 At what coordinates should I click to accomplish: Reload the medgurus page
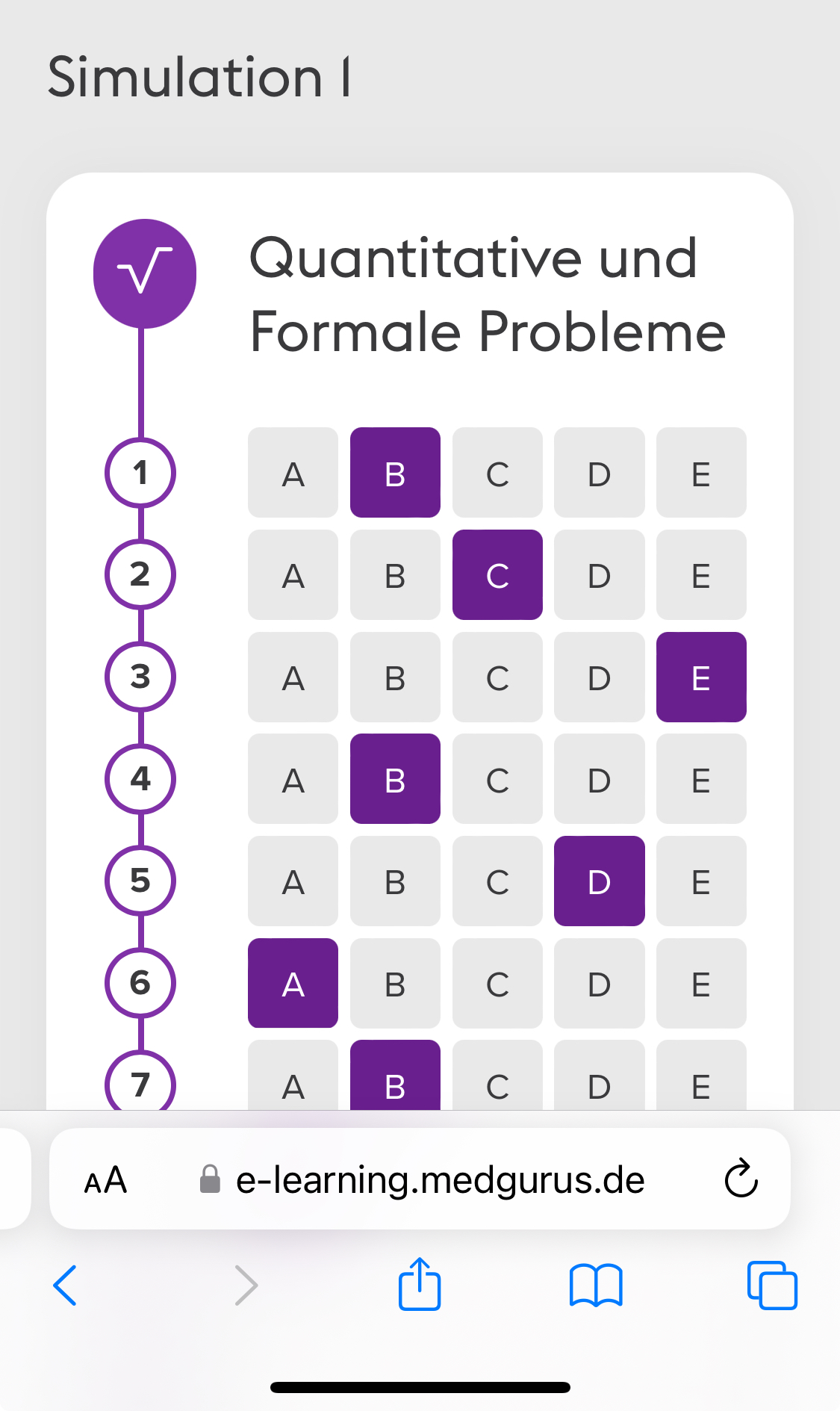pos(741,1179)
